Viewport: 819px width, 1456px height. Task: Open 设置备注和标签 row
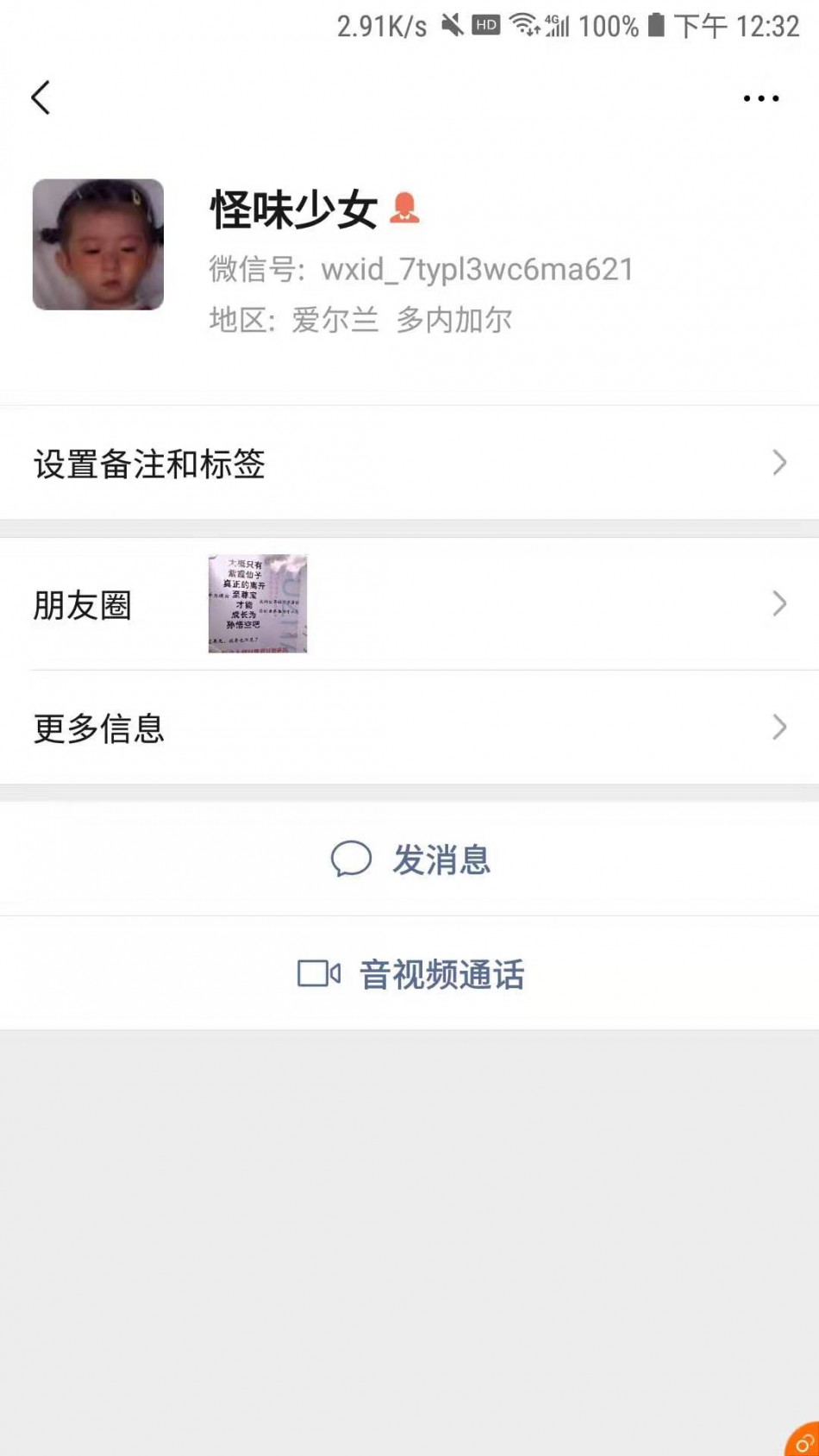(x=409, y=463)
